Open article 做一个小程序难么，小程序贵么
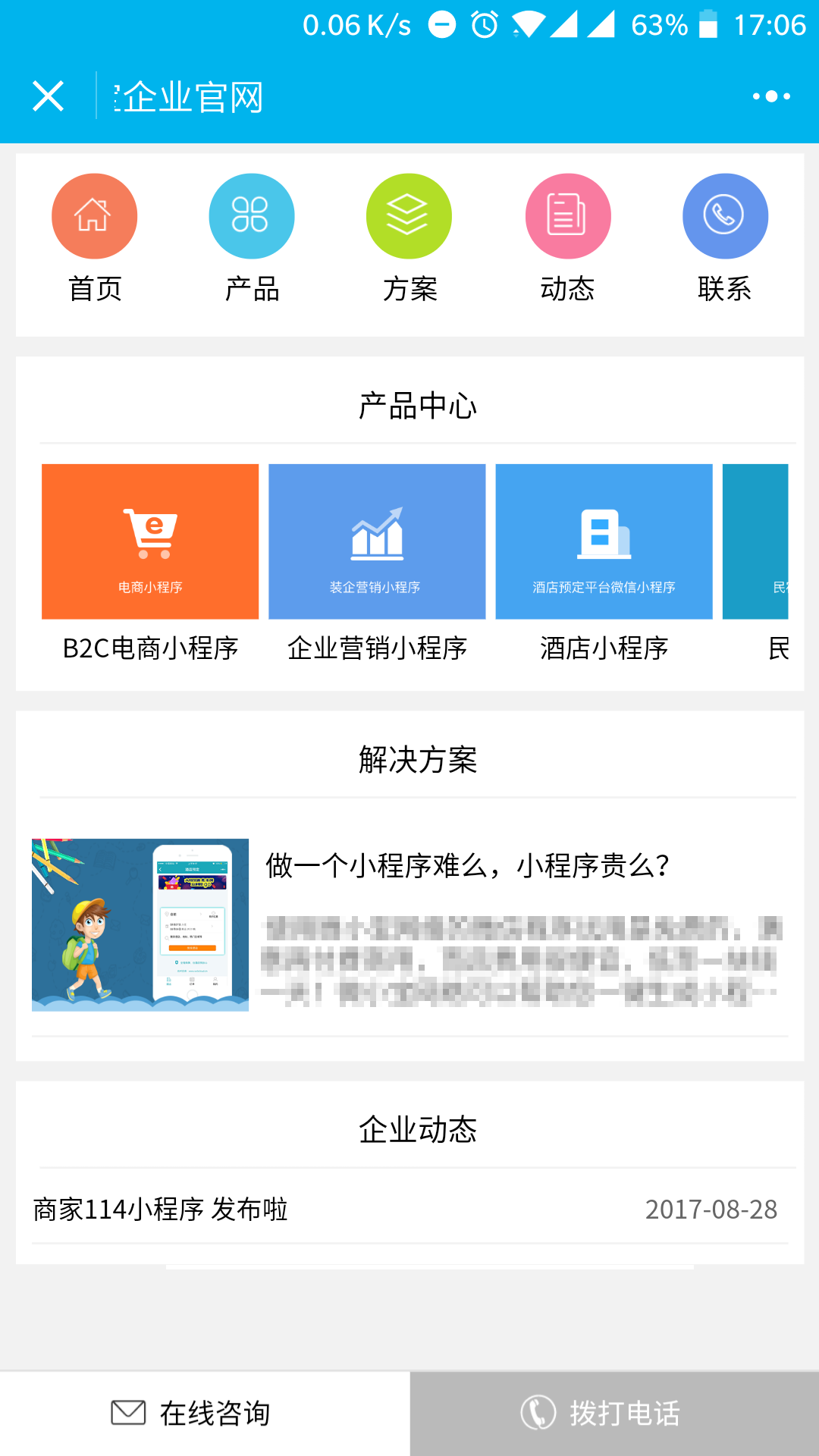 pyautogui.click(x=466, y=865)
